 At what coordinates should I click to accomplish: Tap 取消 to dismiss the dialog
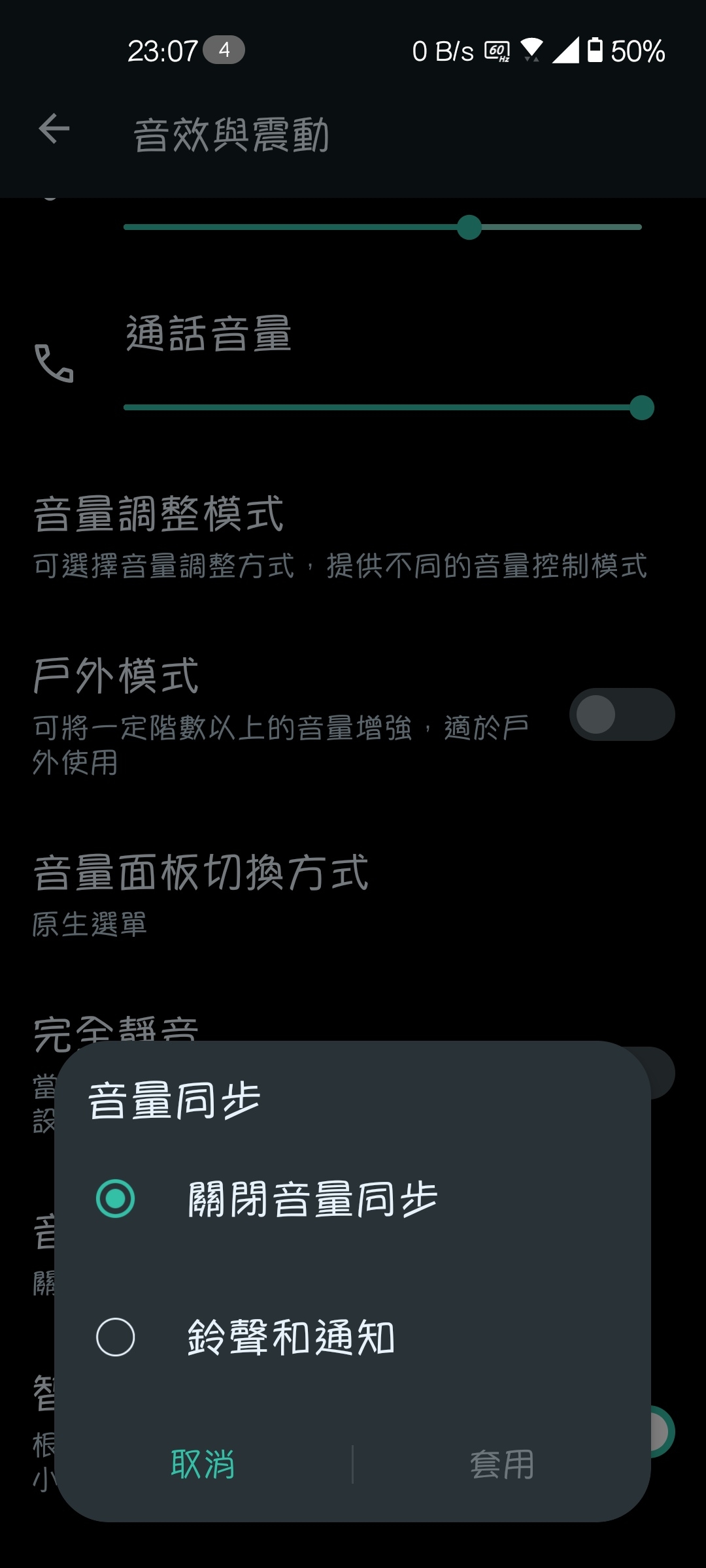203,1464
